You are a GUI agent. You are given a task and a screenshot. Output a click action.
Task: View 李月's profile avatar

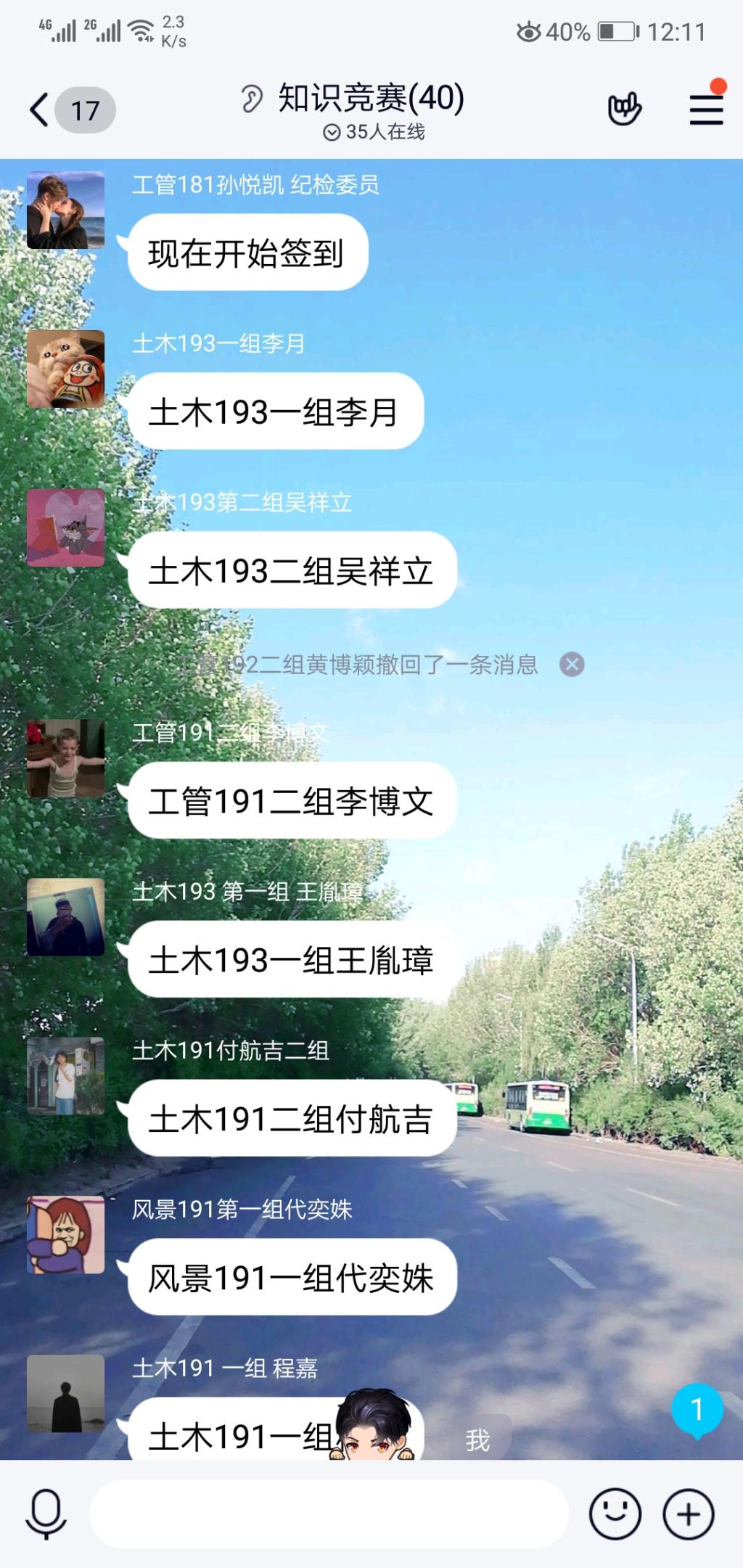tap(65, 369)
